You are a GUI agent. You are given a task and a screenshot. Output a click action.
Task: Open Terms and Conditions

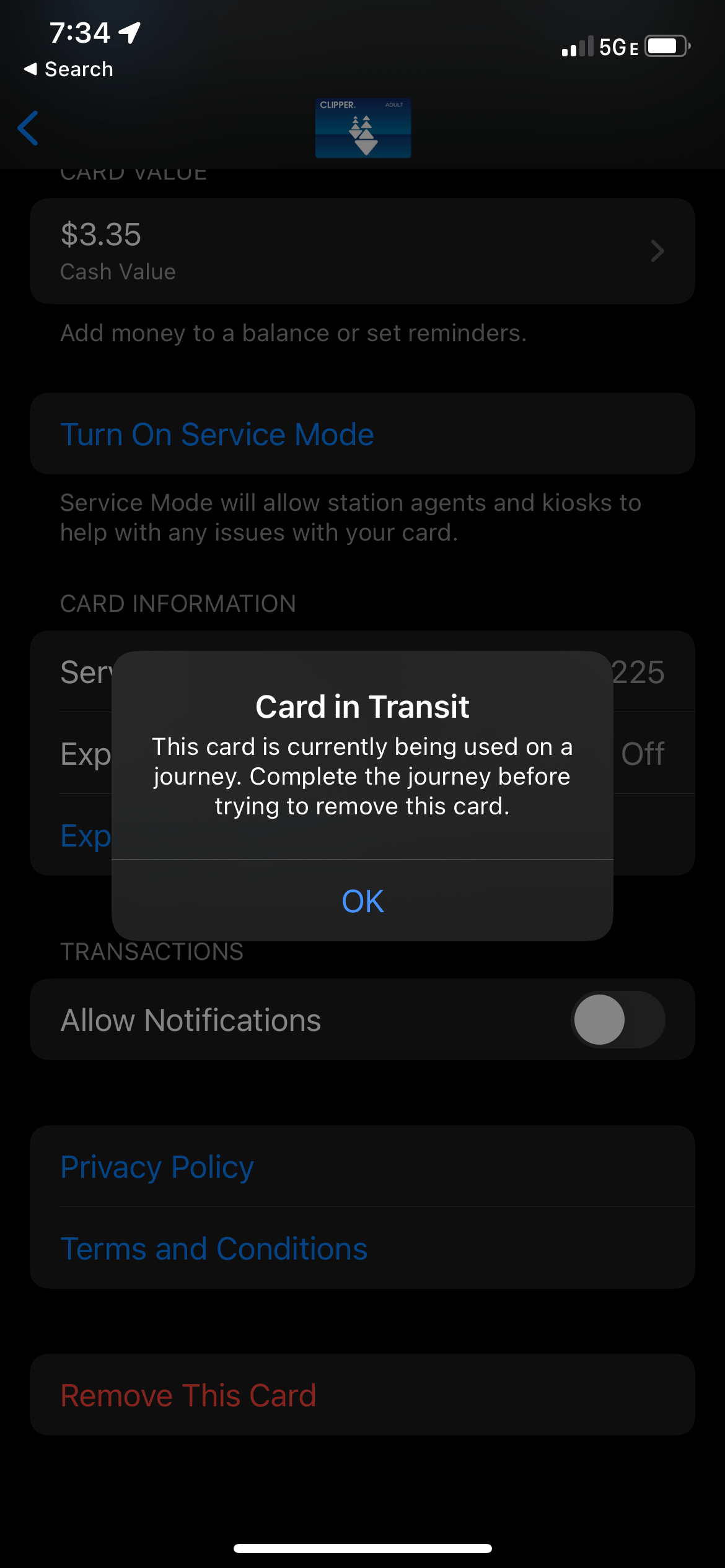tap(214, 1248)
